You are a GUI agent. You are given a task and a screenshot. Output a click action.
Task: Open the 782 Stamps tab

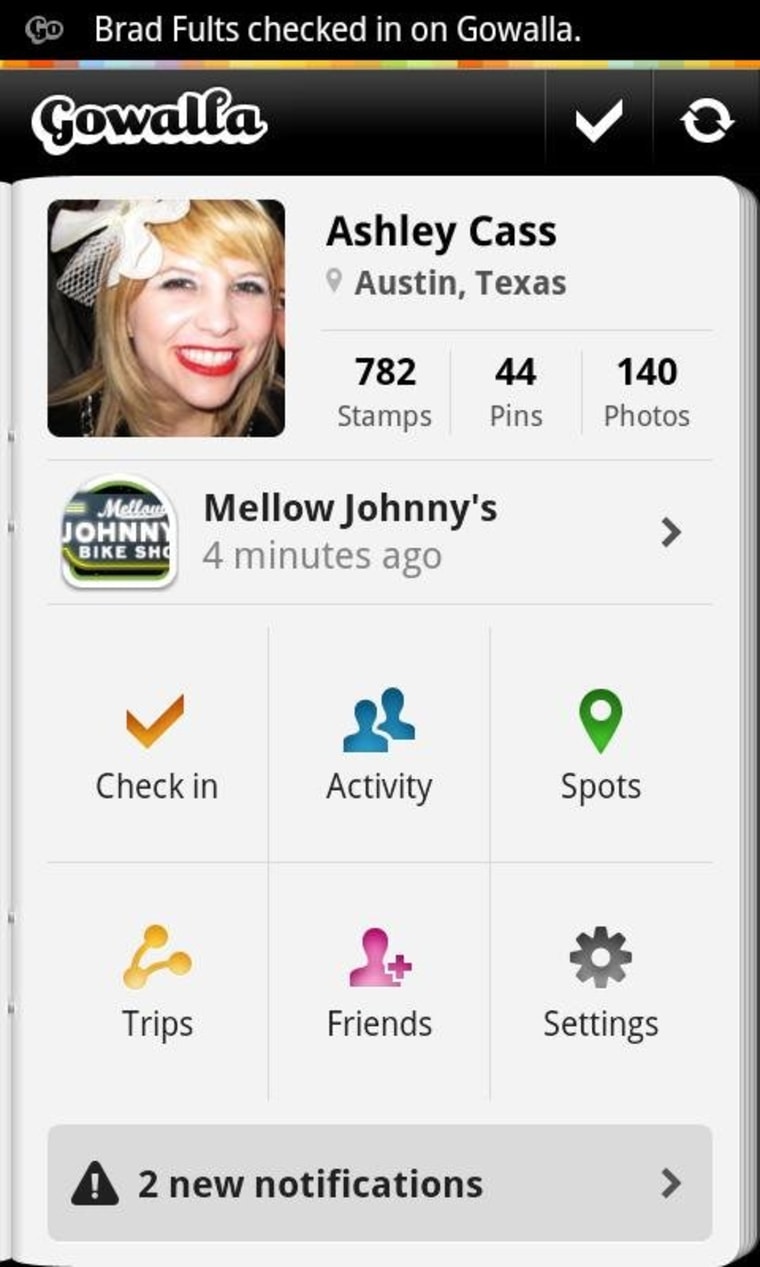(385, 390)
